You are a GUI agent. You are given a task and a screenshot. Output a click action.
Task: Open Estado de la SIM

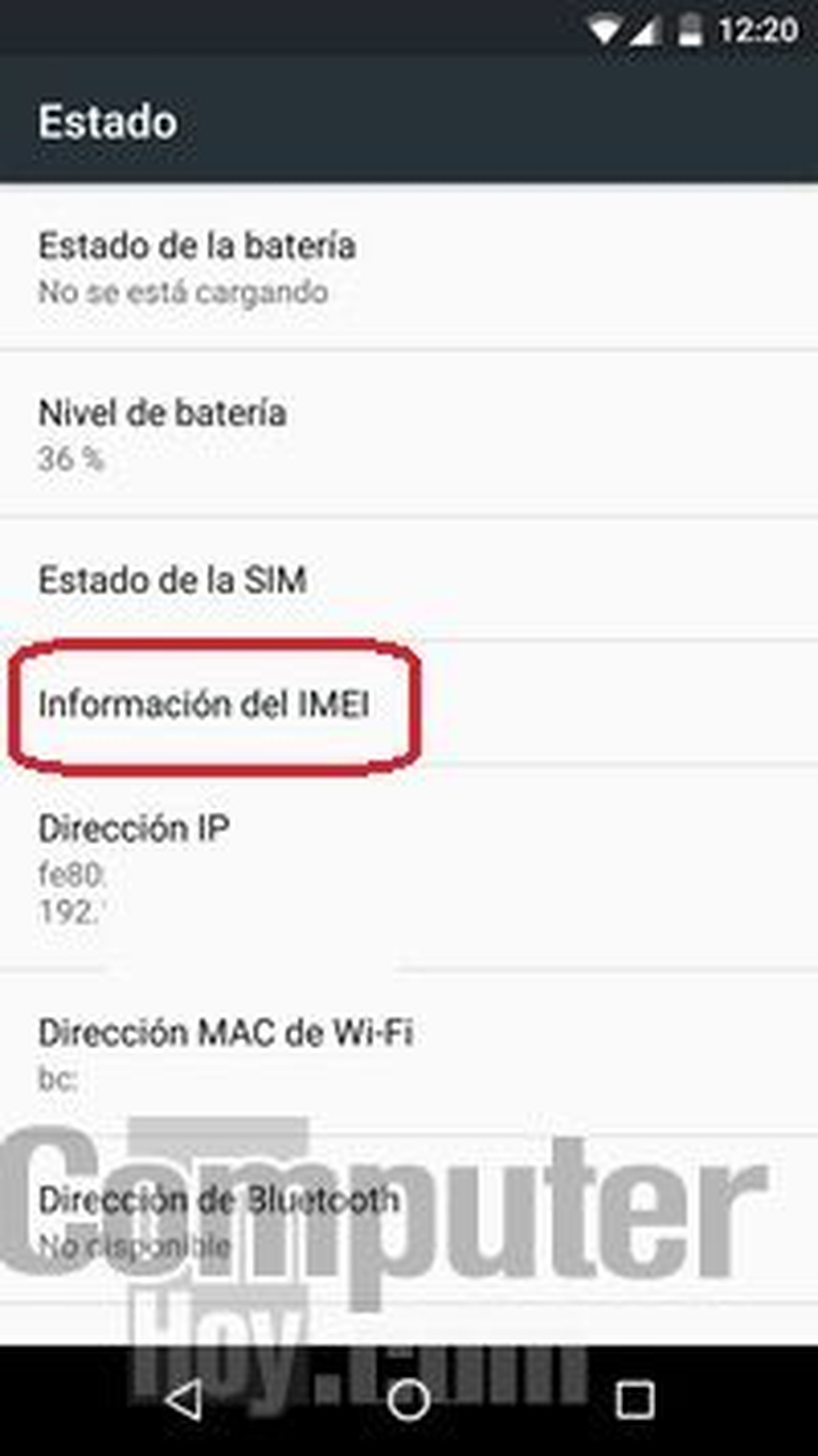tap(172, 580)
